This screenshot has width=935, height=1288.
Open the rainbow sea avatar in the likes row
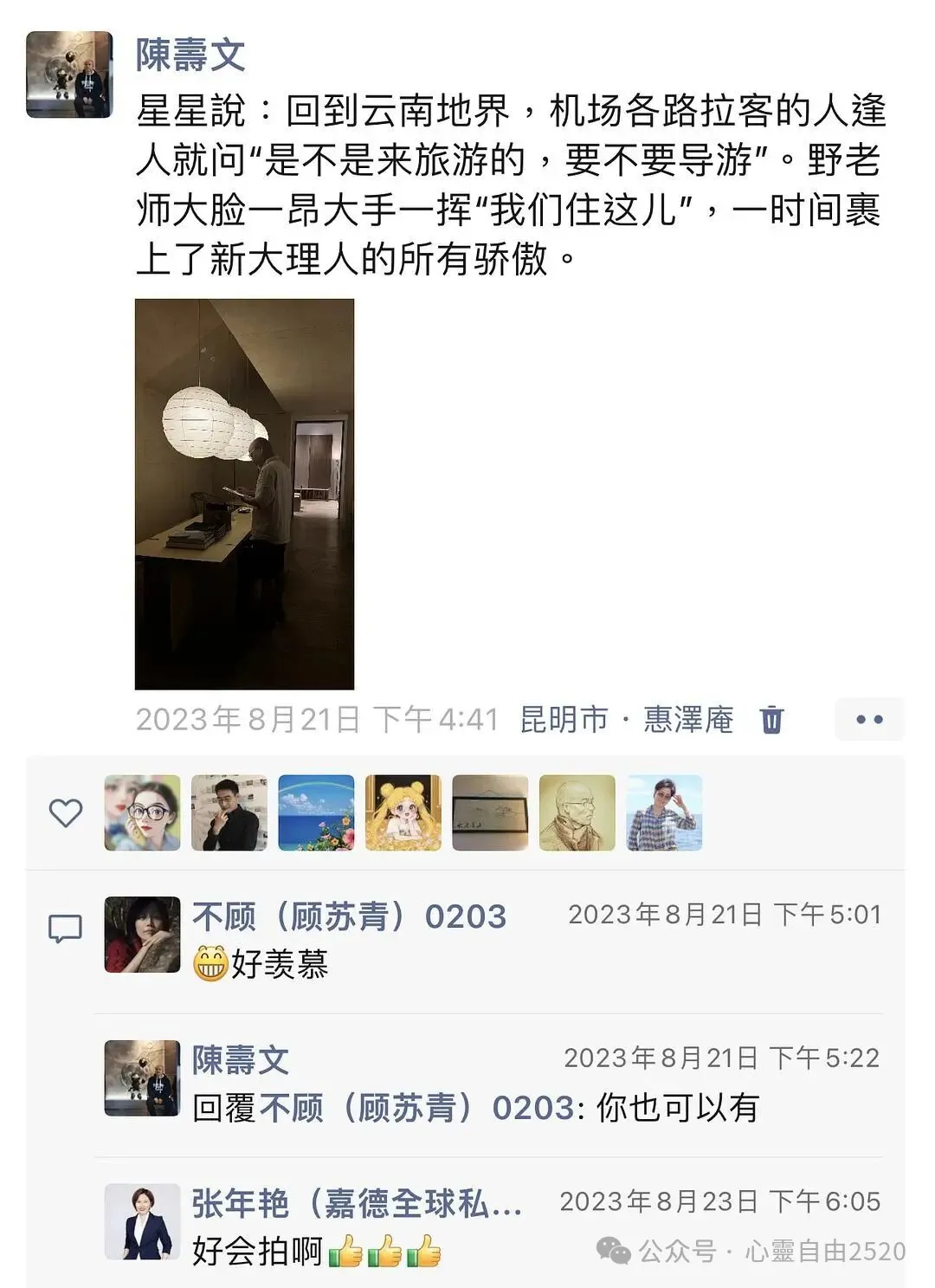tap(317, 812)
